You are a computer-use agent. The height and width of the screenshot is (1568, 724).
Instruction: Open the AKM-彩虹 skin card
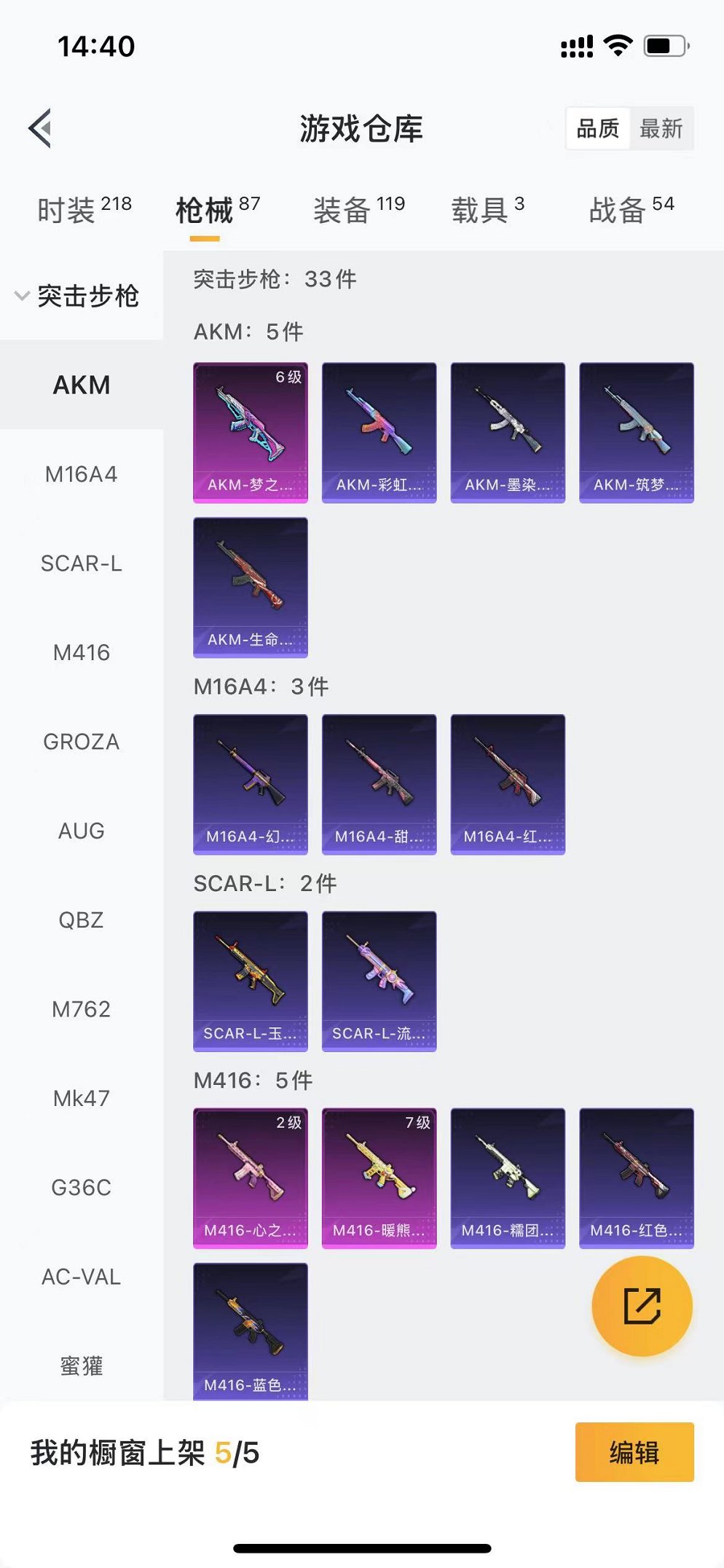379,432
